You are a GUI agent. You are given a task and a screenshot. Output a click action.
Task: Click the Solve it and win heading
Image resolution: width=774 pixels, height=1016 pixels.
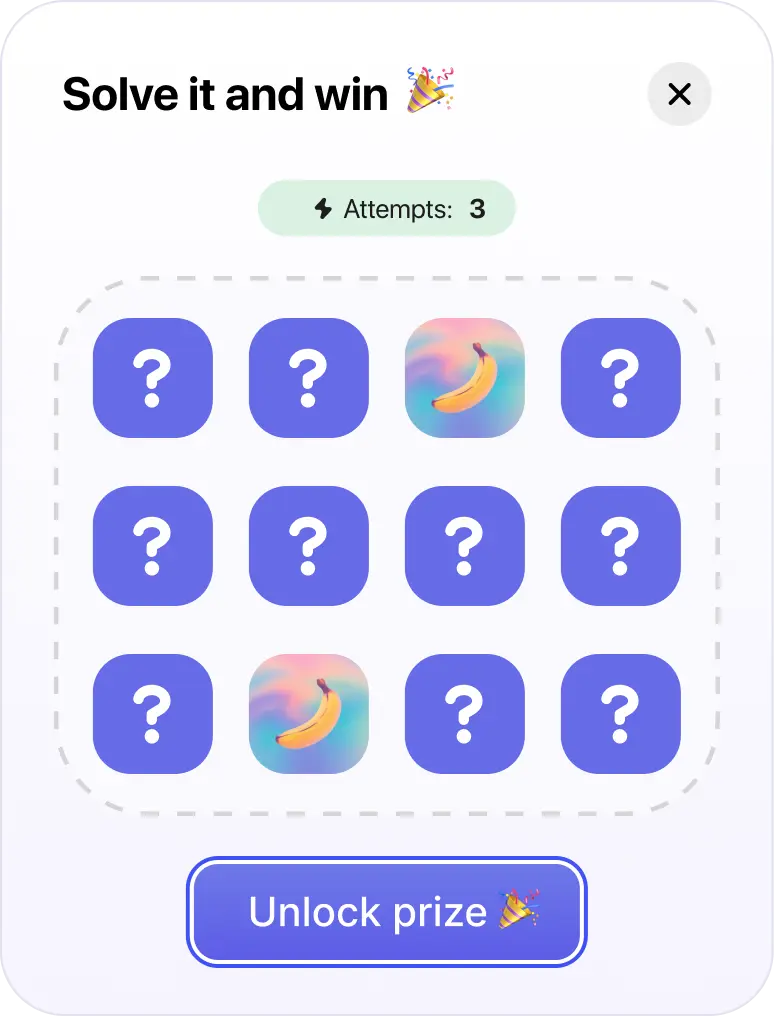pos(227,94)
